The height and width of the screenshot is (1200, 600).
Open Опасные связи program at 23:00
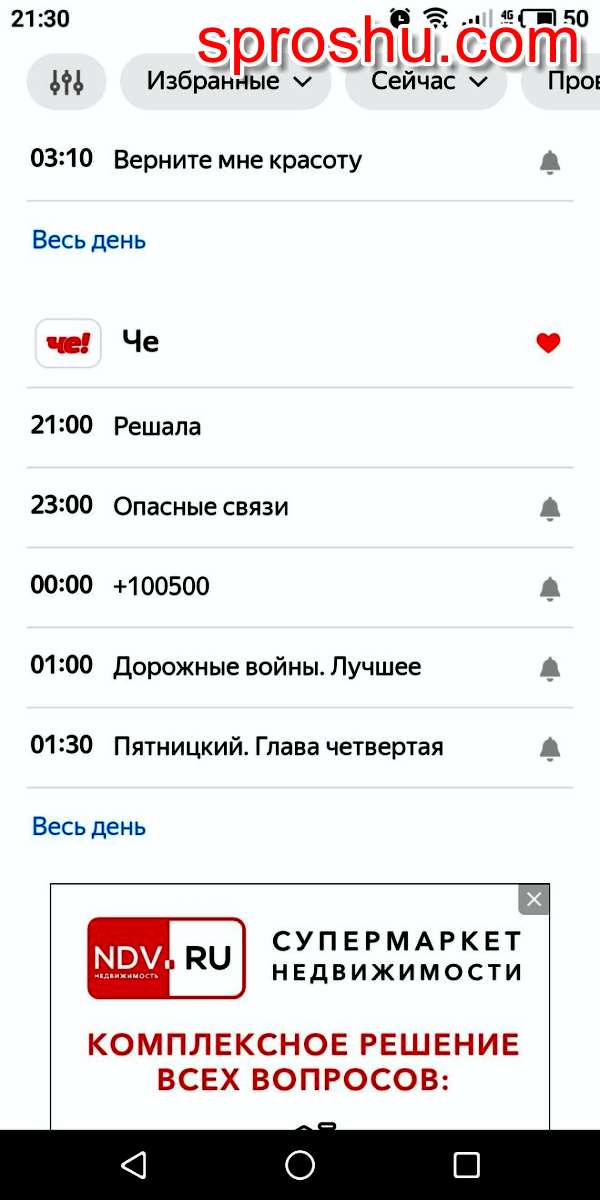[200, 507]
